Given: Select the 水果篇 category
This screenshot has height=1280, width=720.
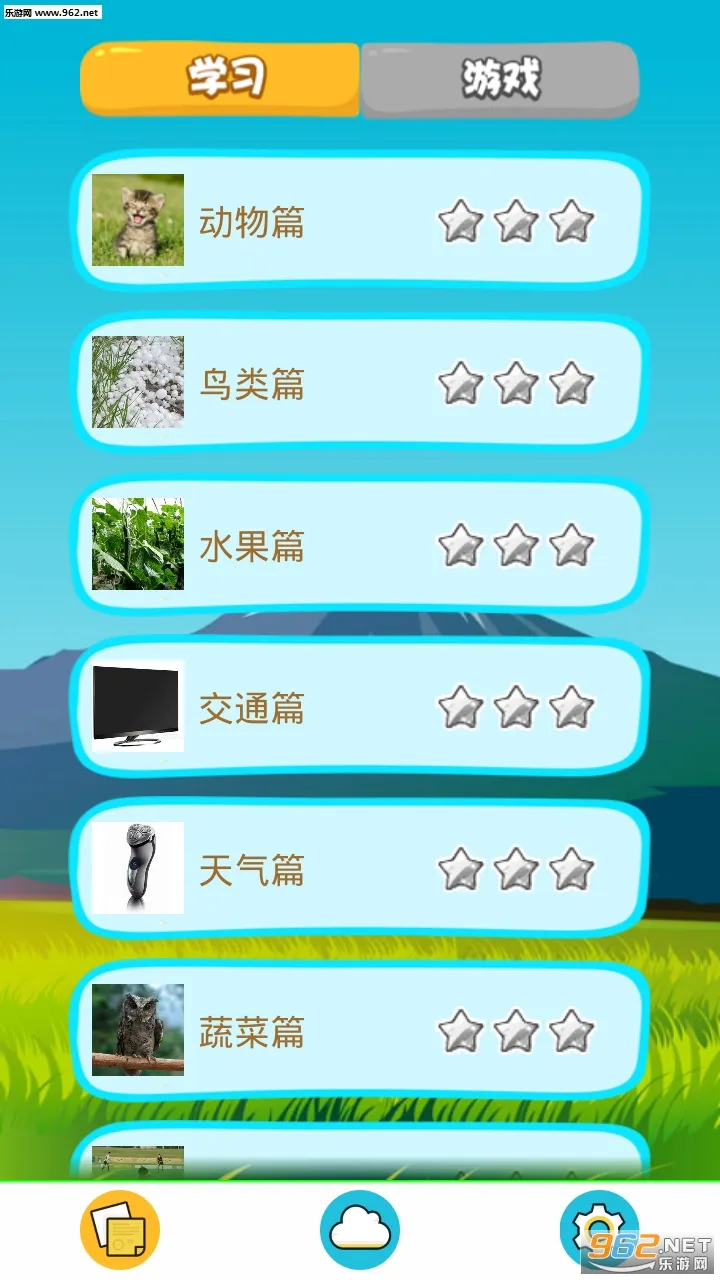Looking at the screenshot, I should coord(360,545).
